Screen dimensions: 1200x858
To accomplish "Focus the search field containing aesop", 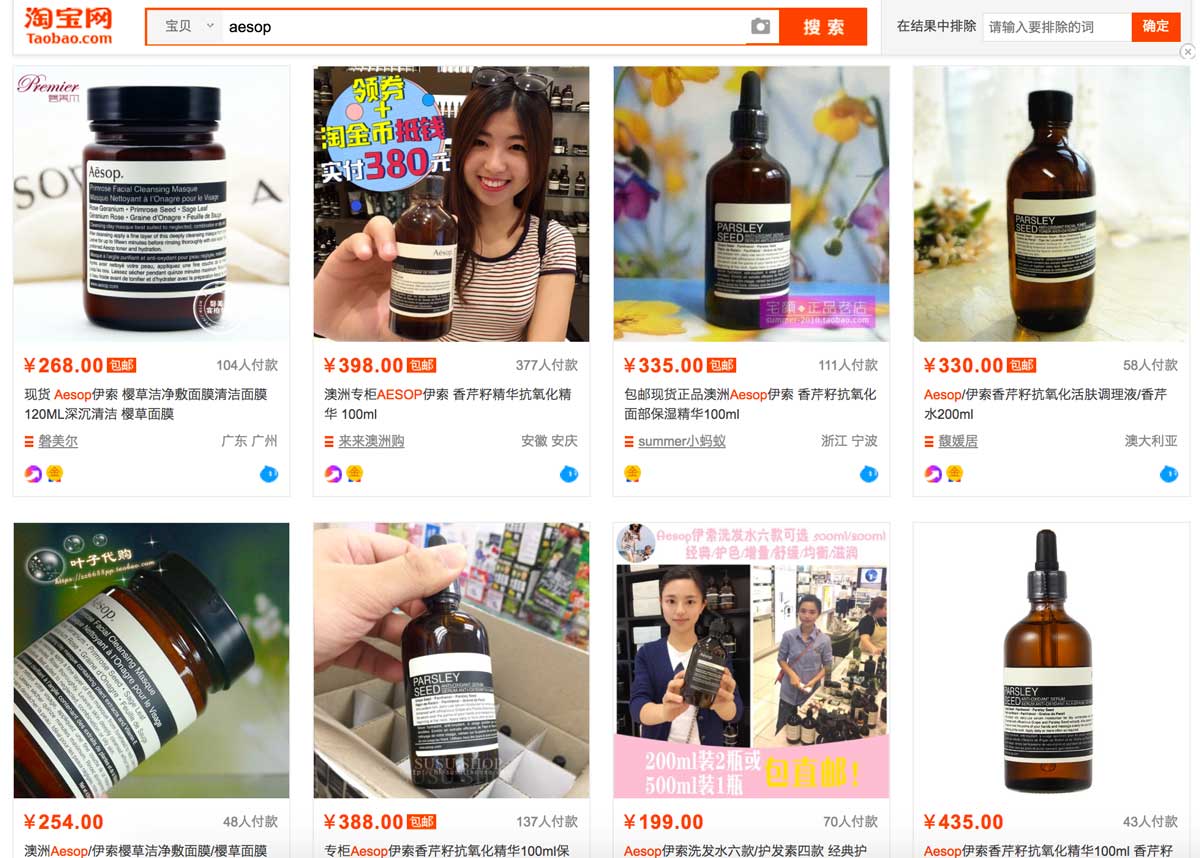I will tap(480, 27).
